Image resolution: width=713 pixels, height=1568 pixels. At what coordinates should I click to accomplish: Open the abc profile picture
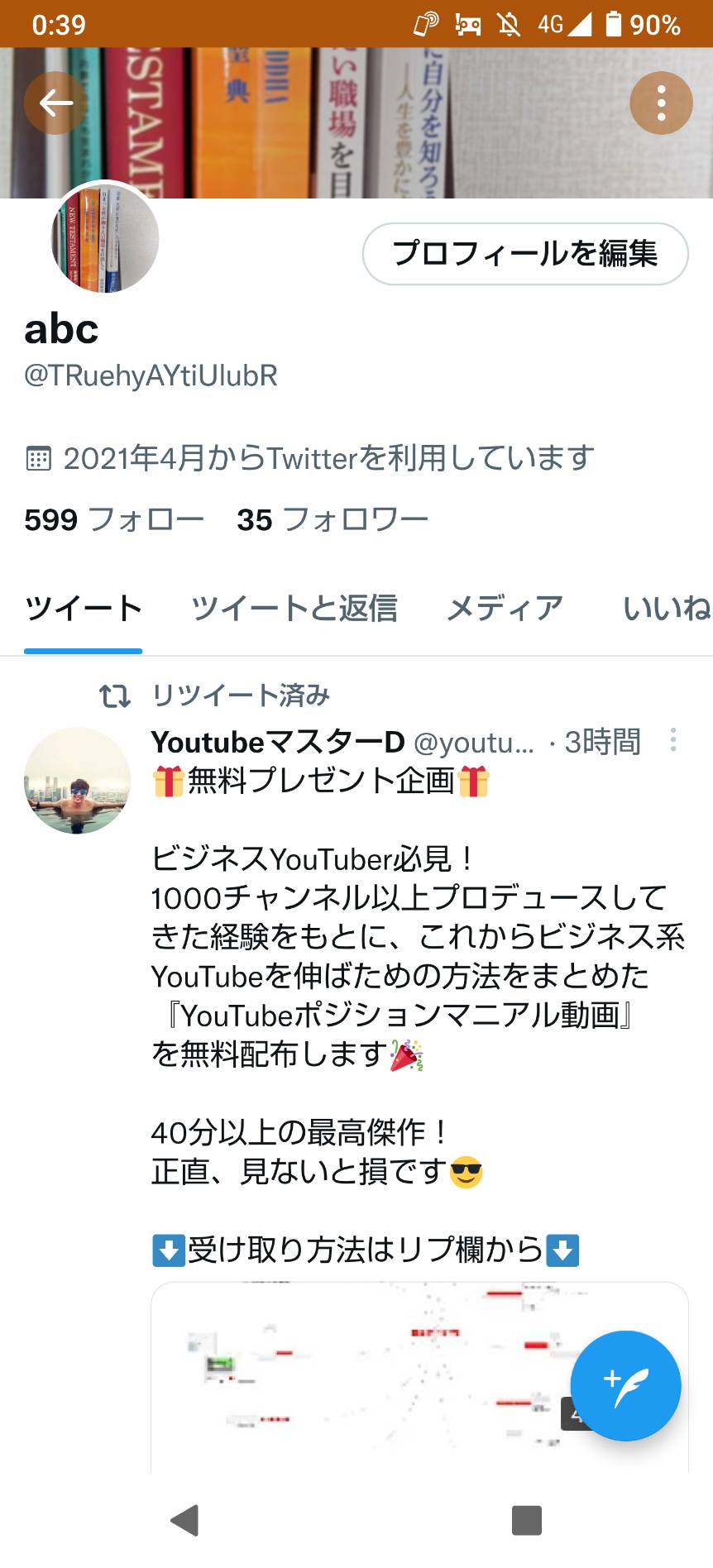pos(105,237)
